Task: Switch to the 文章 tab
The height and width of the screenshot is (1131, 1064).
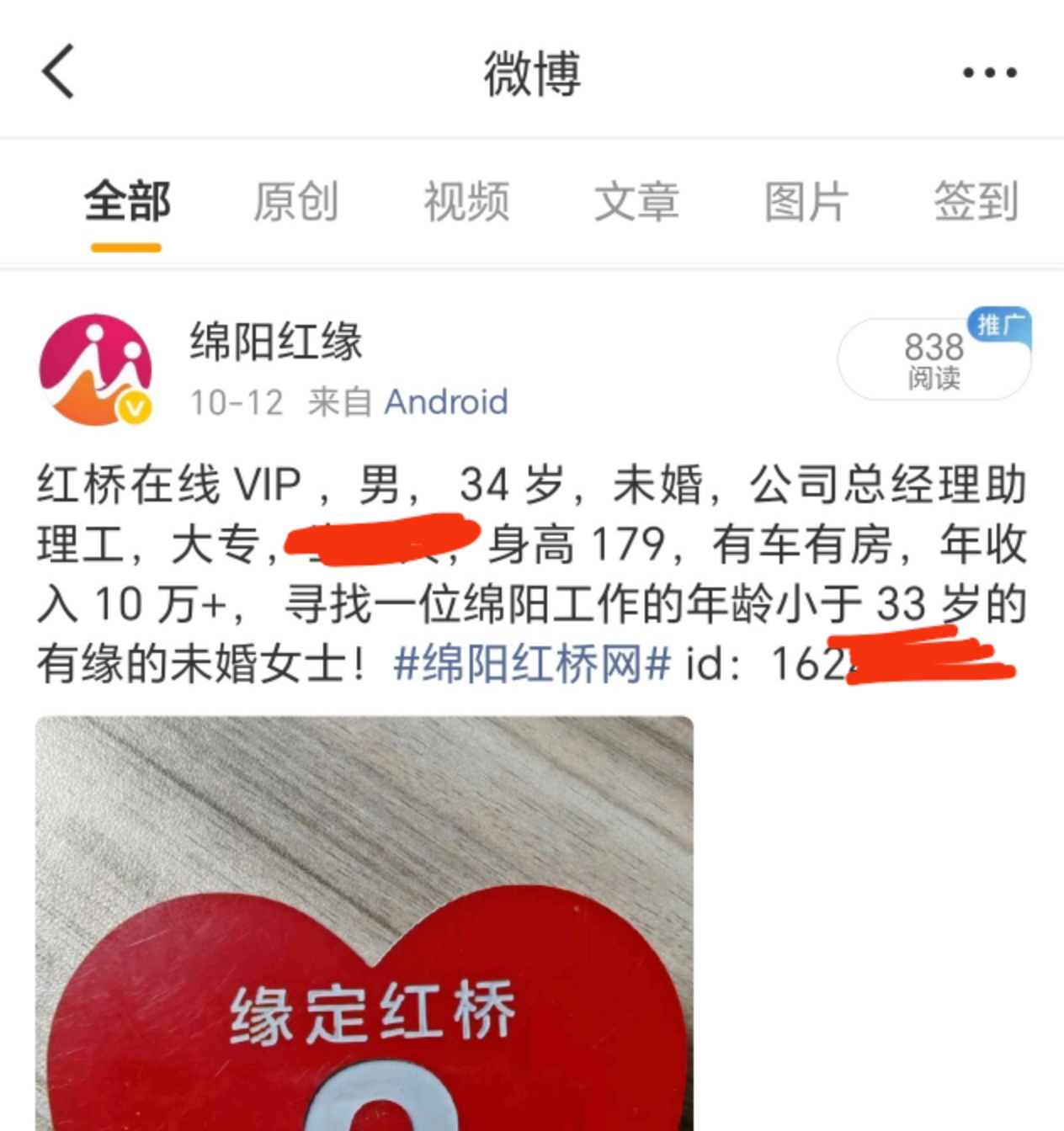Action: coord(636,202)
